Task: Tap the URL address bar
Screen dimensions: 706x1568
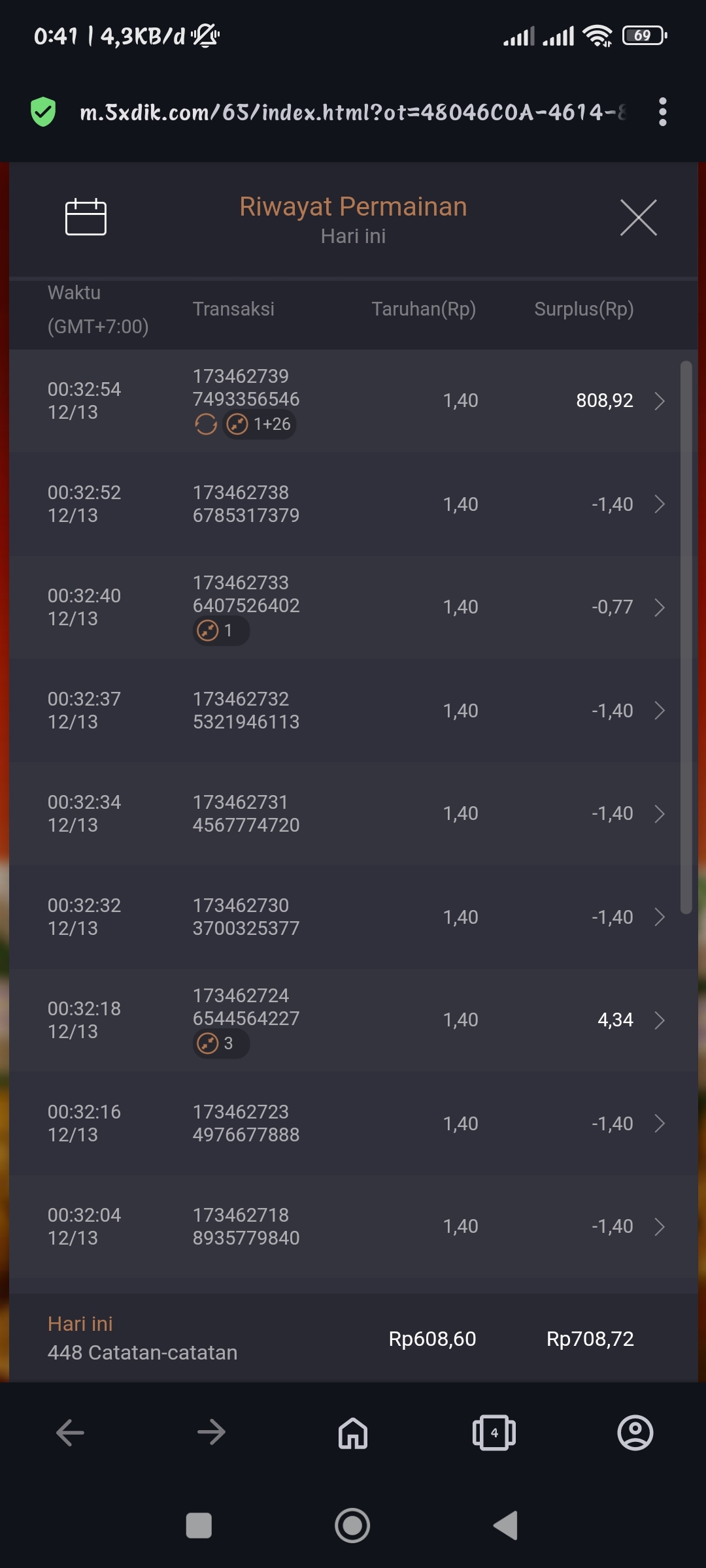Action: [353, 112]
